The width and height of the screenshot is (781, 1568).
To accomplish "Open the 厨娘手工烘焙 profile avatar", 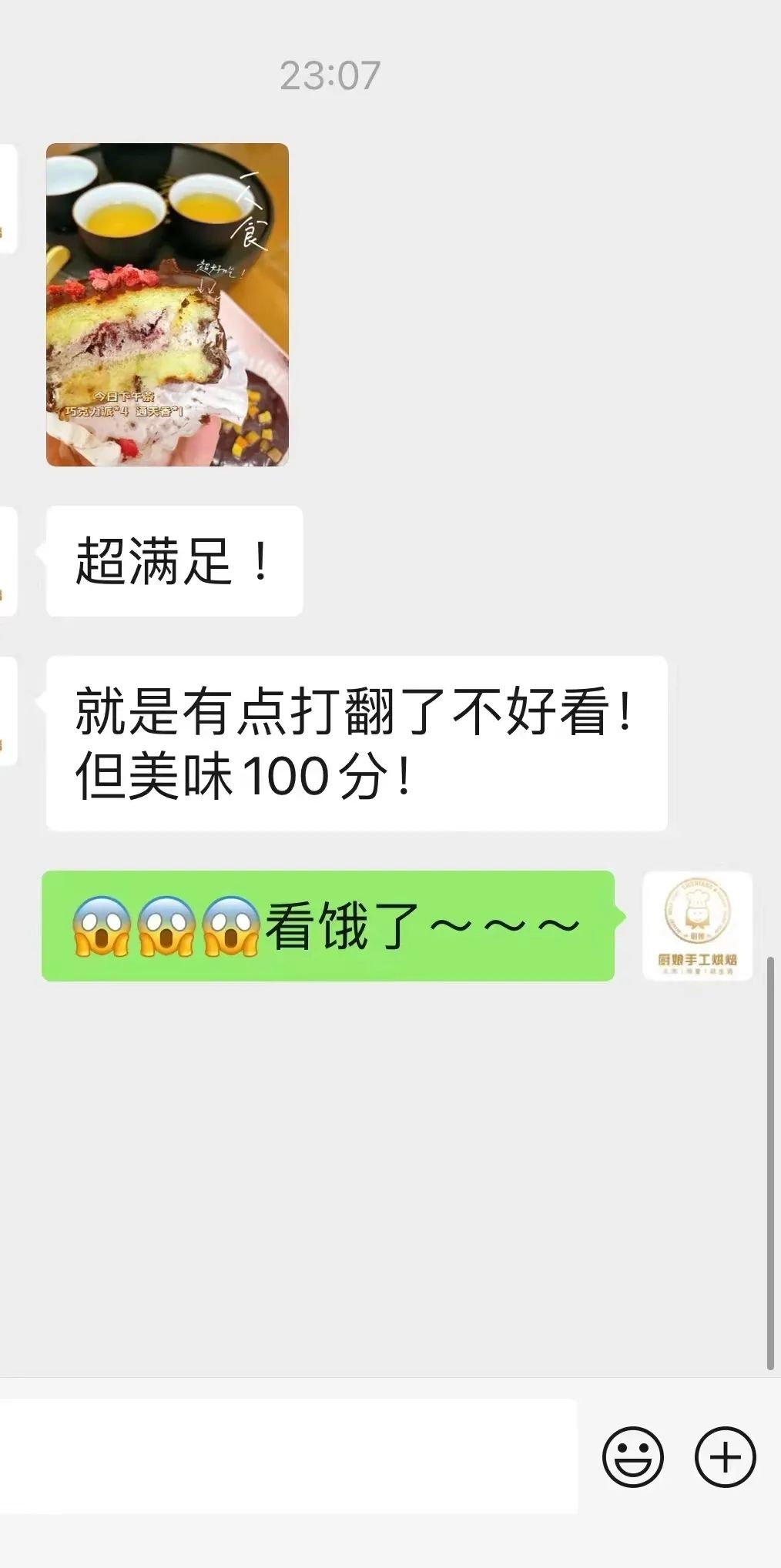I will (697, 926).
